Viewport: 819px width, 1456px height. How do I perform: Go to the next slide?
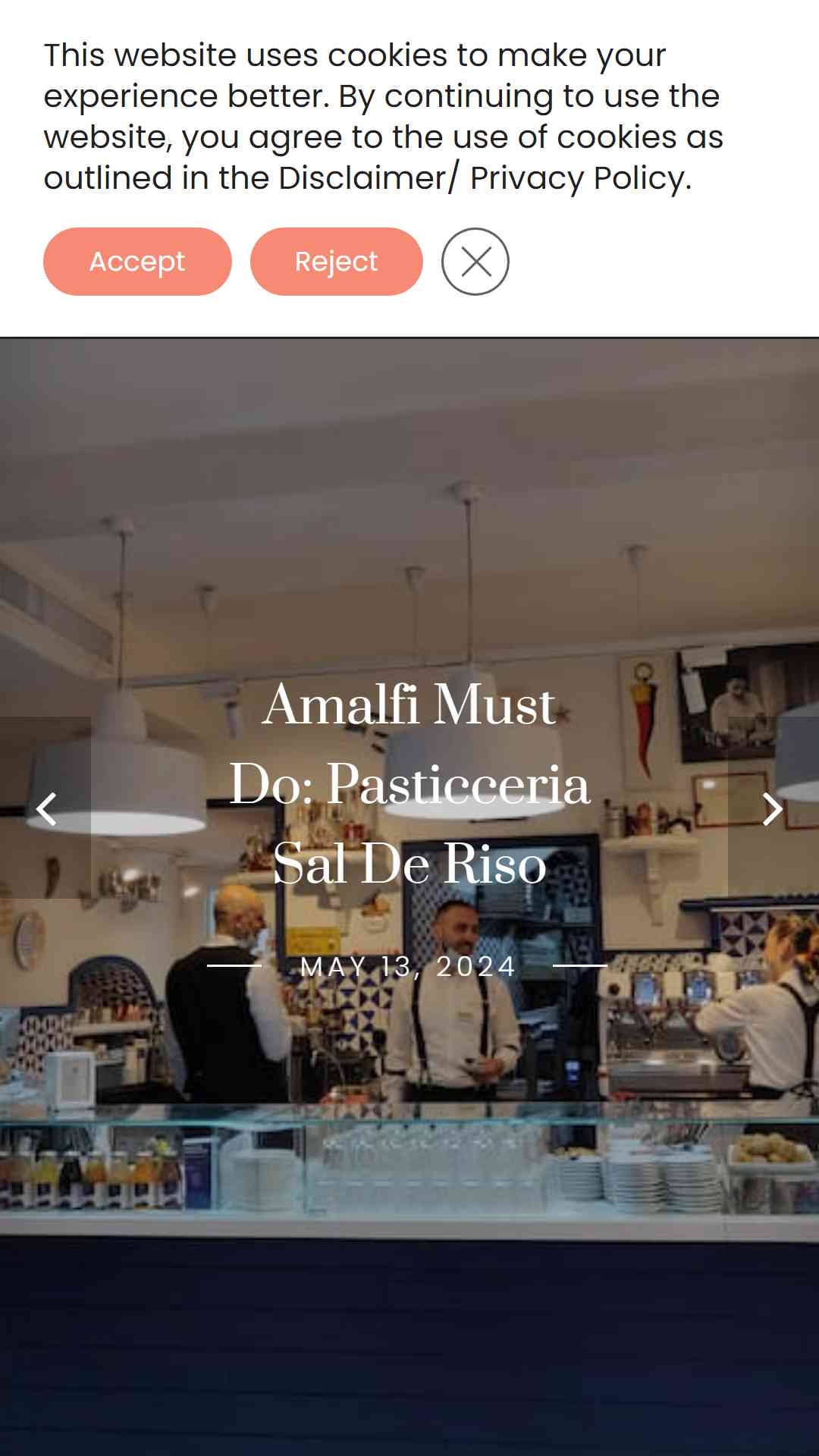772,808
